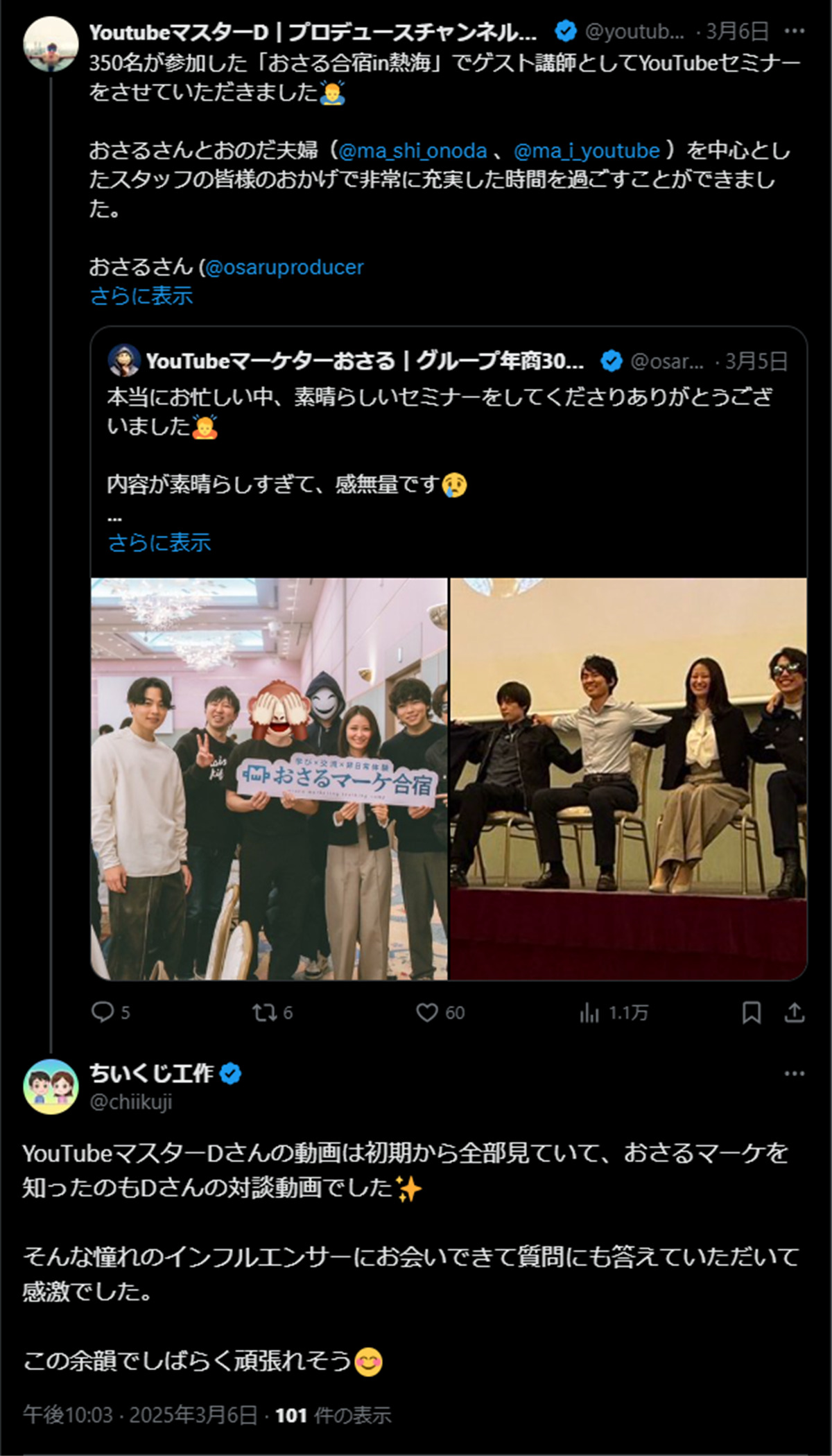Viewport: 832px width, 1456px height.
Task: Bookmark YoutubeマスターD's post
Action: click(752, 1013)
